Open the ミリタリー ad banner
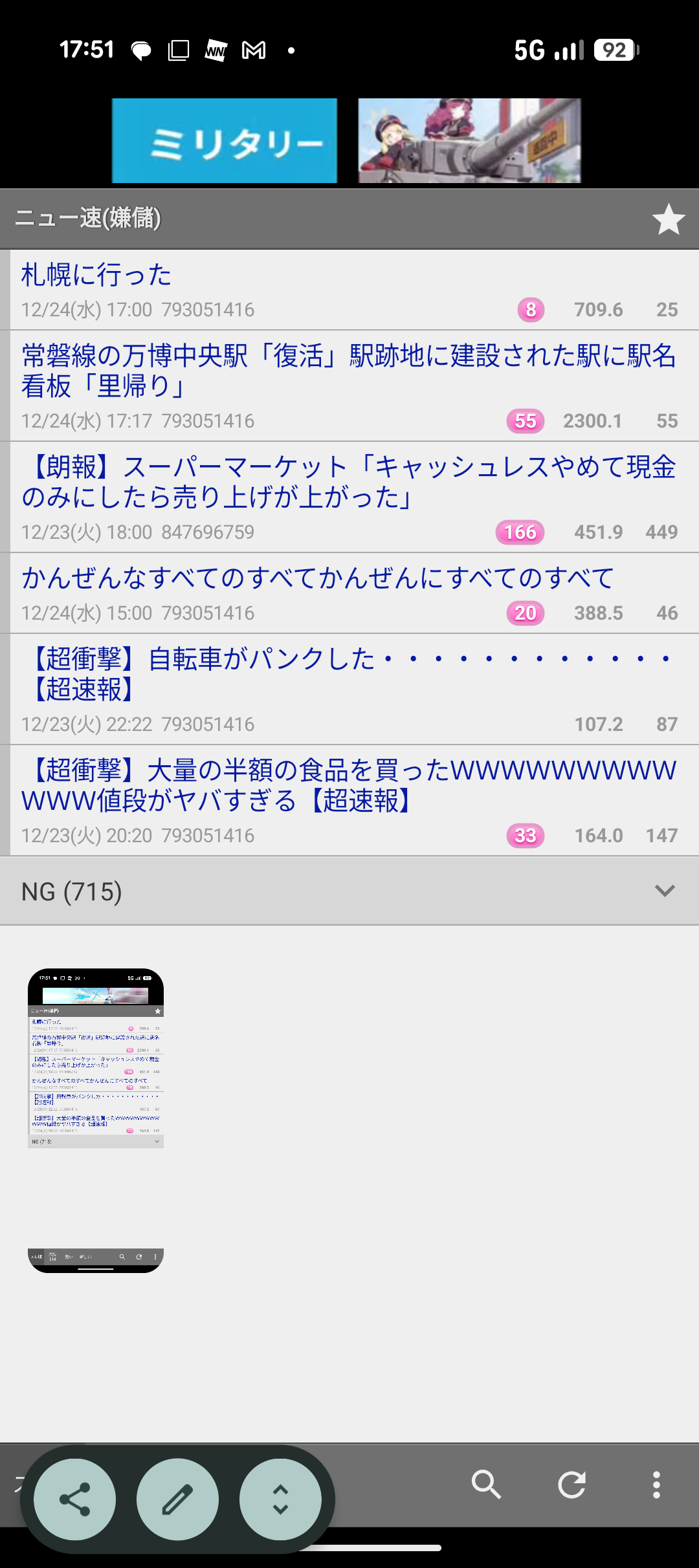The width and height of the screenshot is (699, 1568). pos(346,140)
